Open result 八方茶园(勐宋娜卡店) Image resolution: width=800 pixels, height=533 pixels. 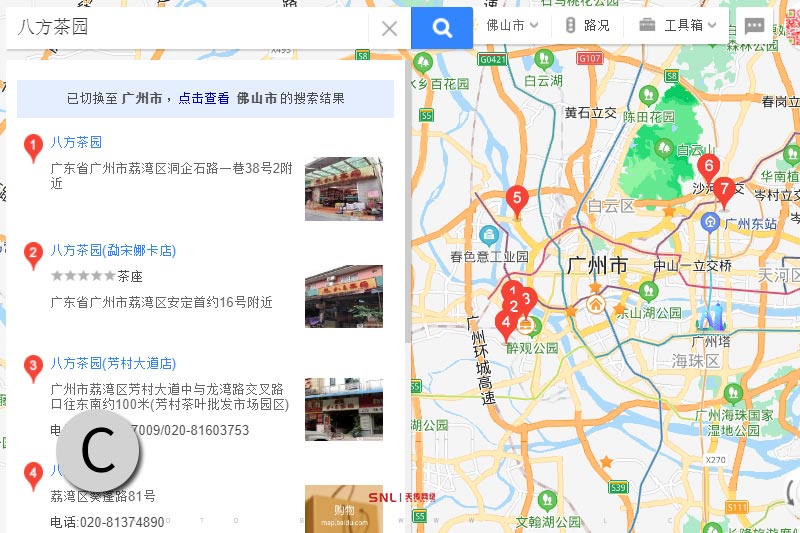[x=113, y=250]
